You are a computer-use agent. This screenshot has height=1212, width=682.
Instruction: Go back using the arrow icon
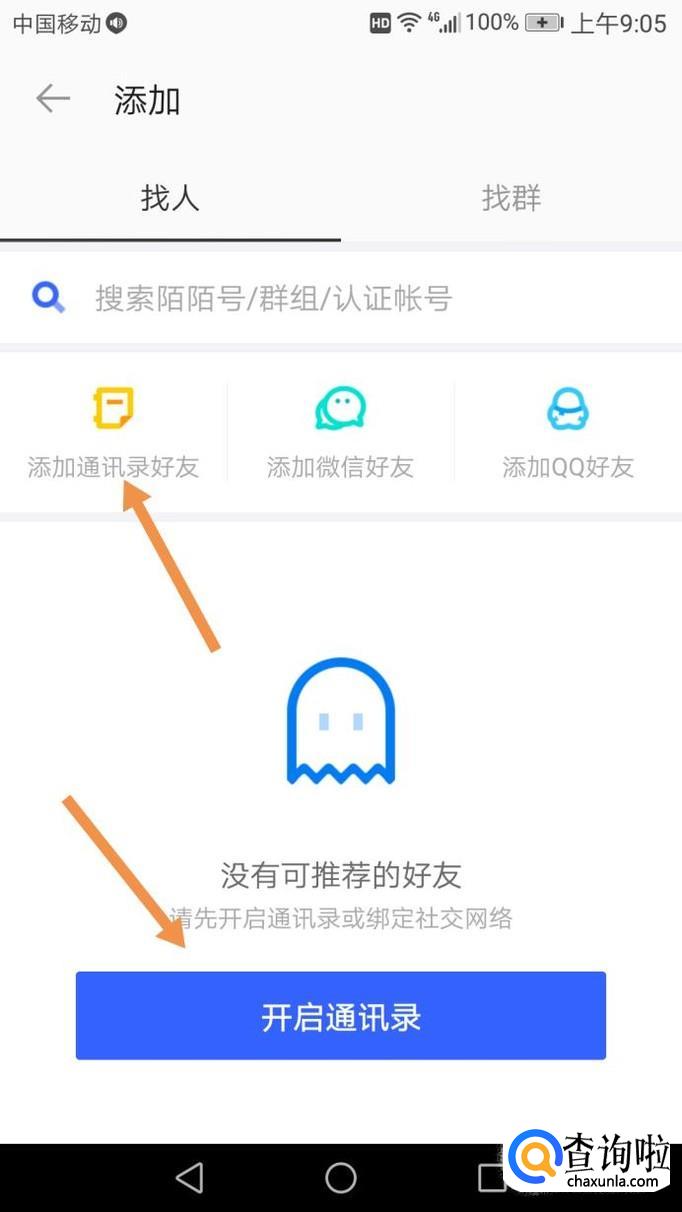tap(53, 98)
